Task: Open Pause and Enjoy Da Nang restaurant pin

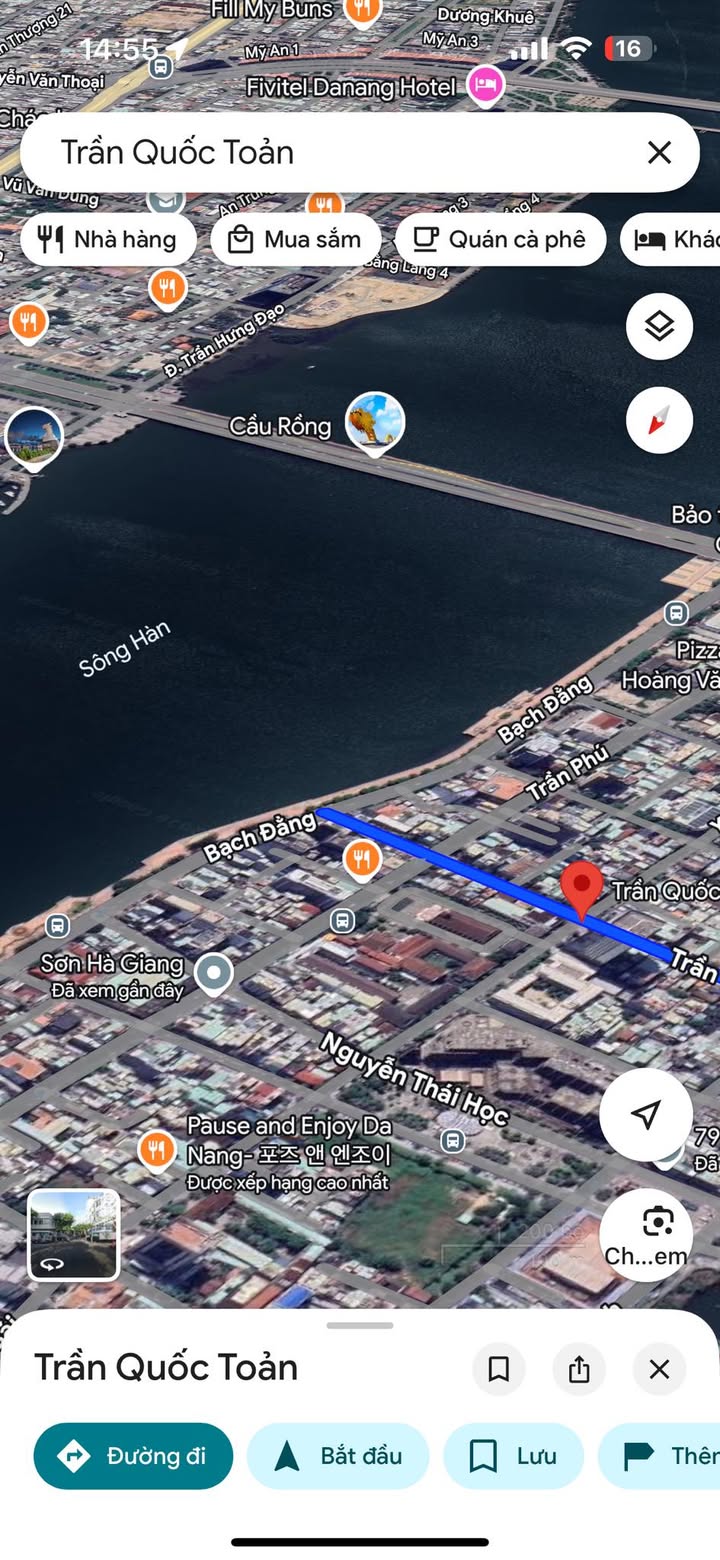Action: pyautogui.click(x=156, y=1150)
